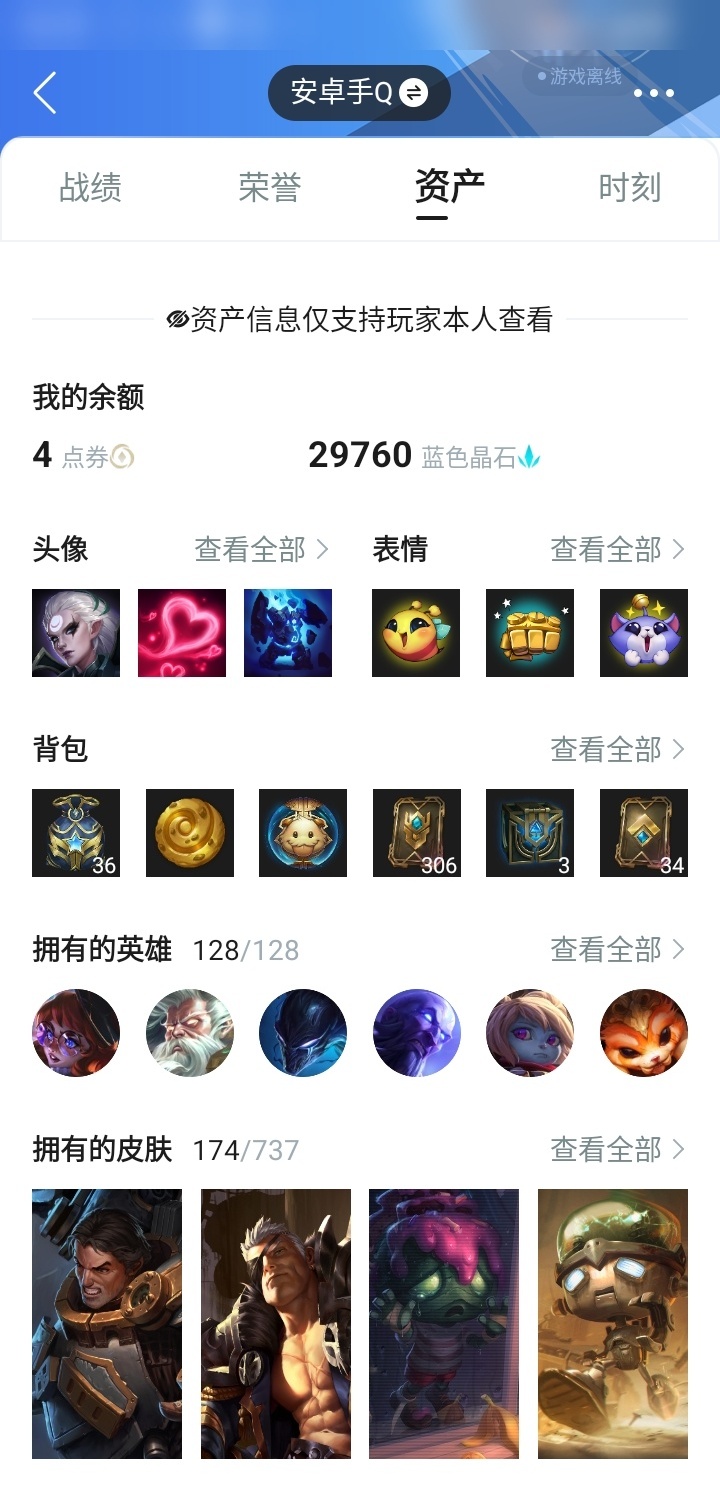Open the three-dot overflow menu

[654, 93]
